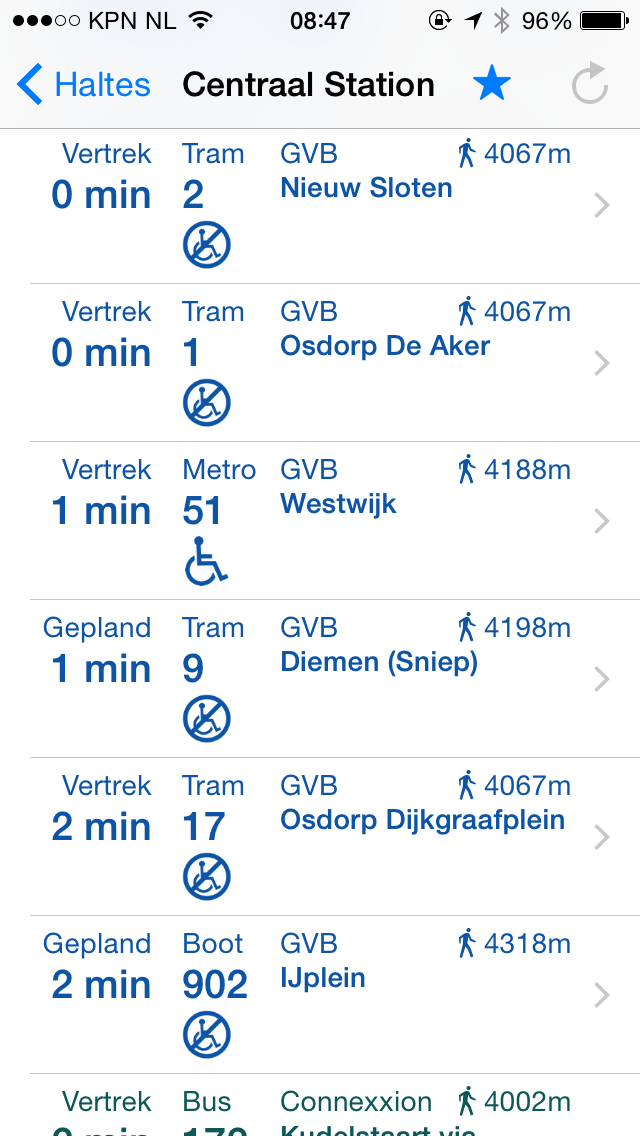View Boot 902 to IJplein departure
The height and width of the screenshot is (1136, 640).
tap(320, 995)
